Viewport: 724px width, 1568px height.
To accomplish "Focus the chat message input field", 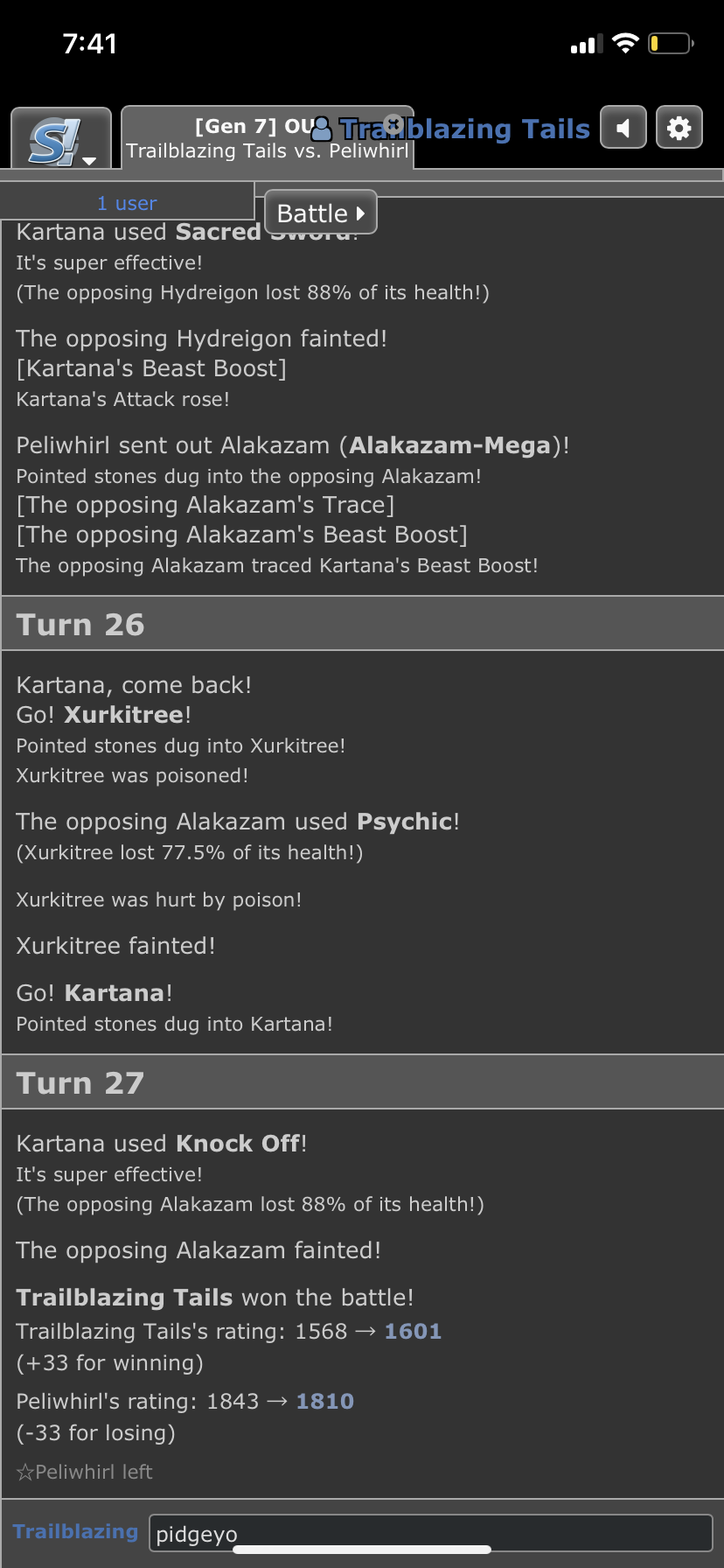I will click(430, 1534).
